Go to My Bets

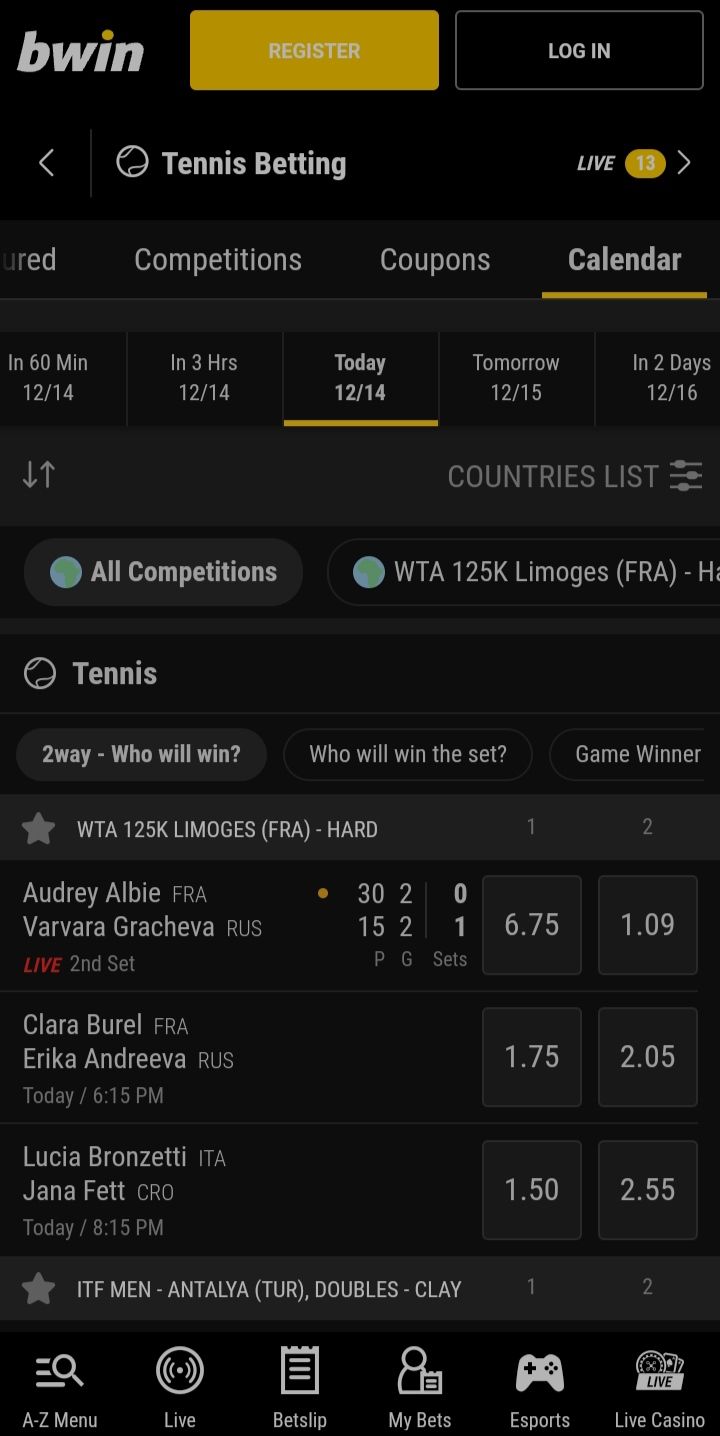point(420,1386)
